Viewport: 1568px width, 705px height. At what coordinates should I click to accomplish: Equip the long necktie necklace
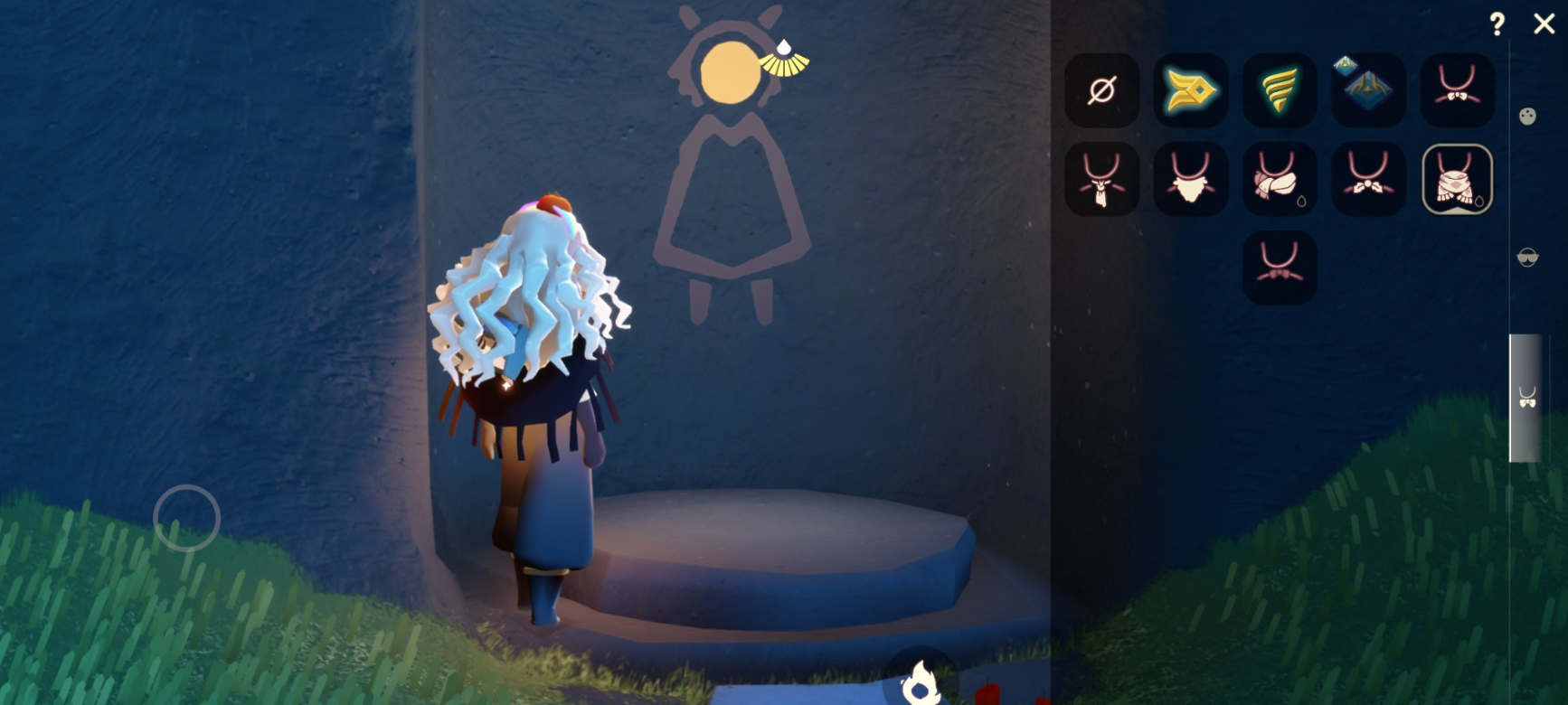tap(1101, 179)
